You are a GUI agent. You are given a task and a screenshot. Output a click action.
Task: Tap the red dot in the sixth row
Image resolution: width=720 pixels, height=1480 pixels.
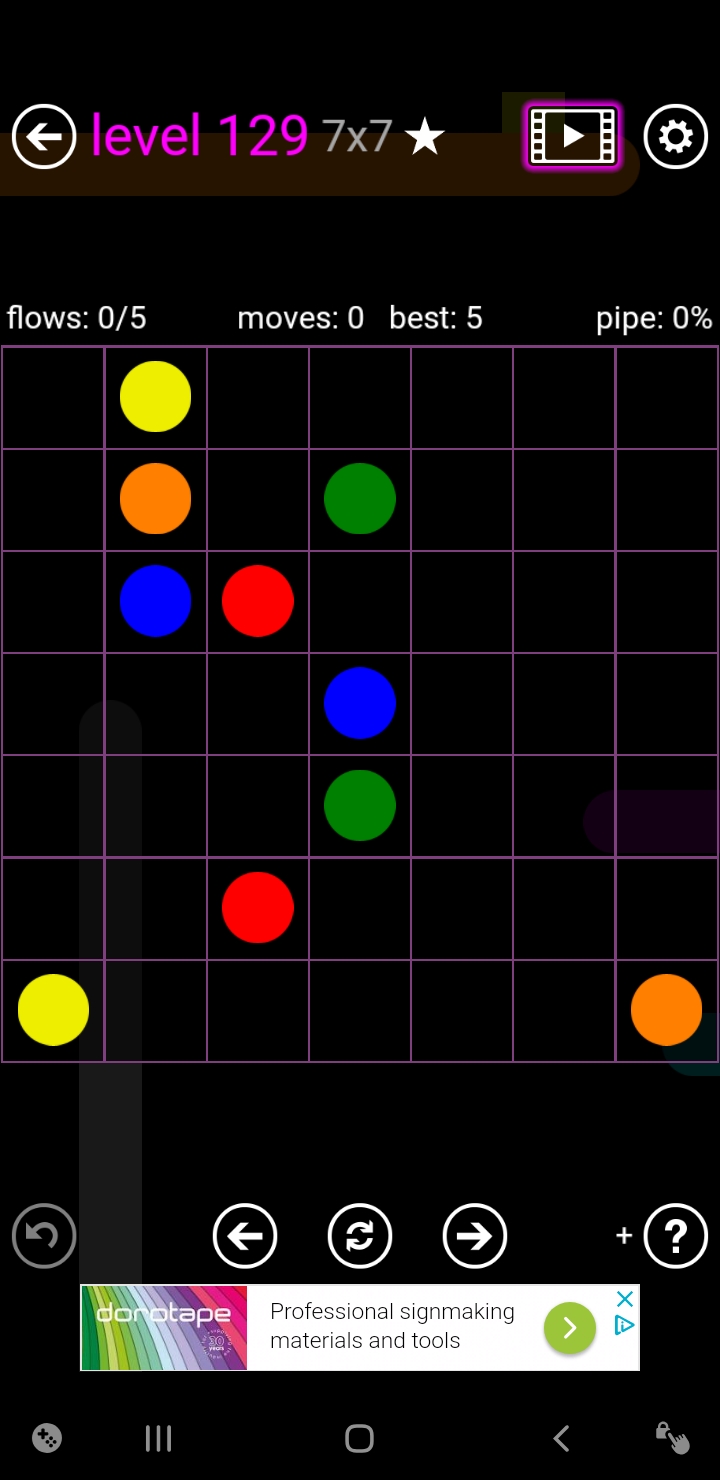258,907
